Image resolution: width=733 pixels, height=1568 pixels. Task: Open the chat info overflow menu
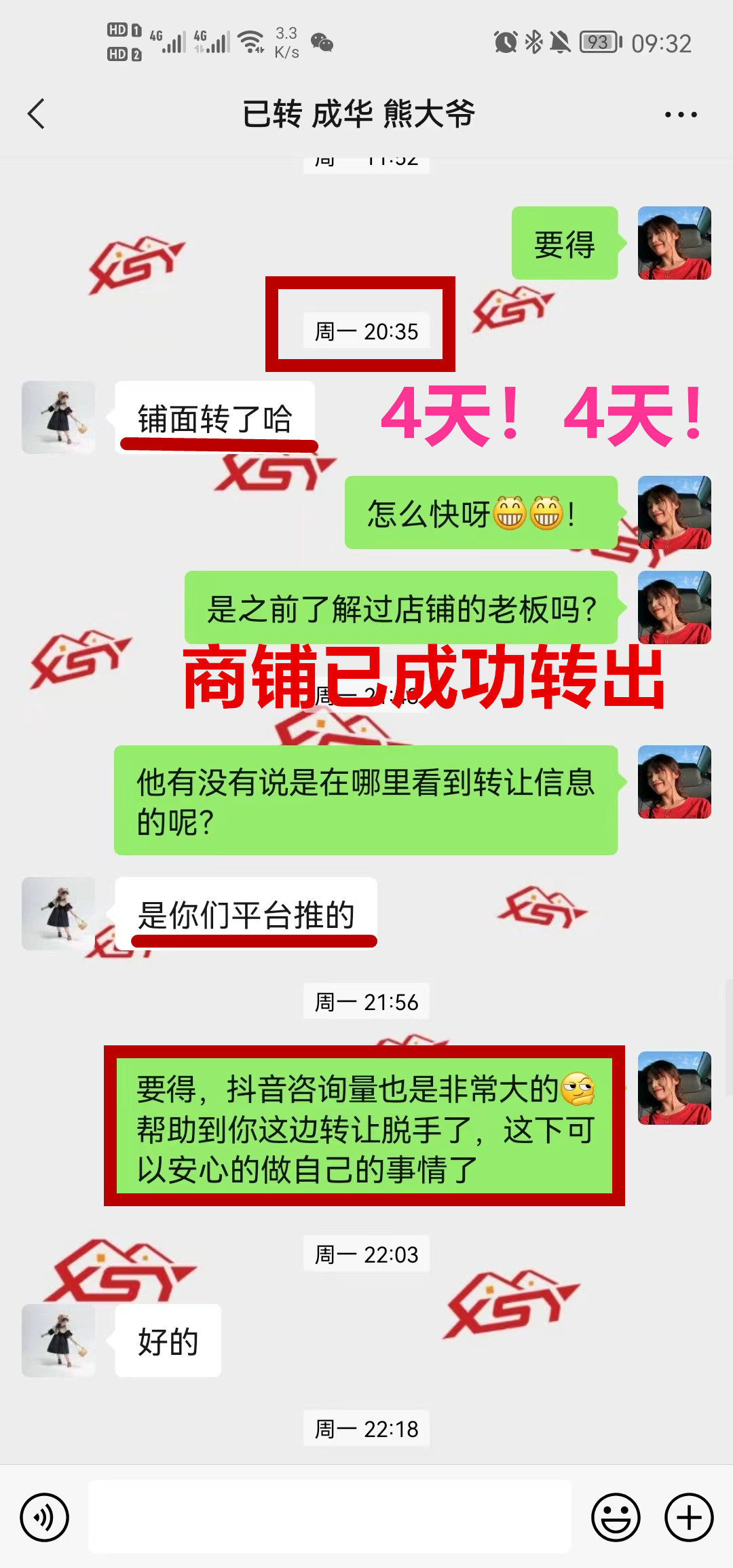pos(681,115)
